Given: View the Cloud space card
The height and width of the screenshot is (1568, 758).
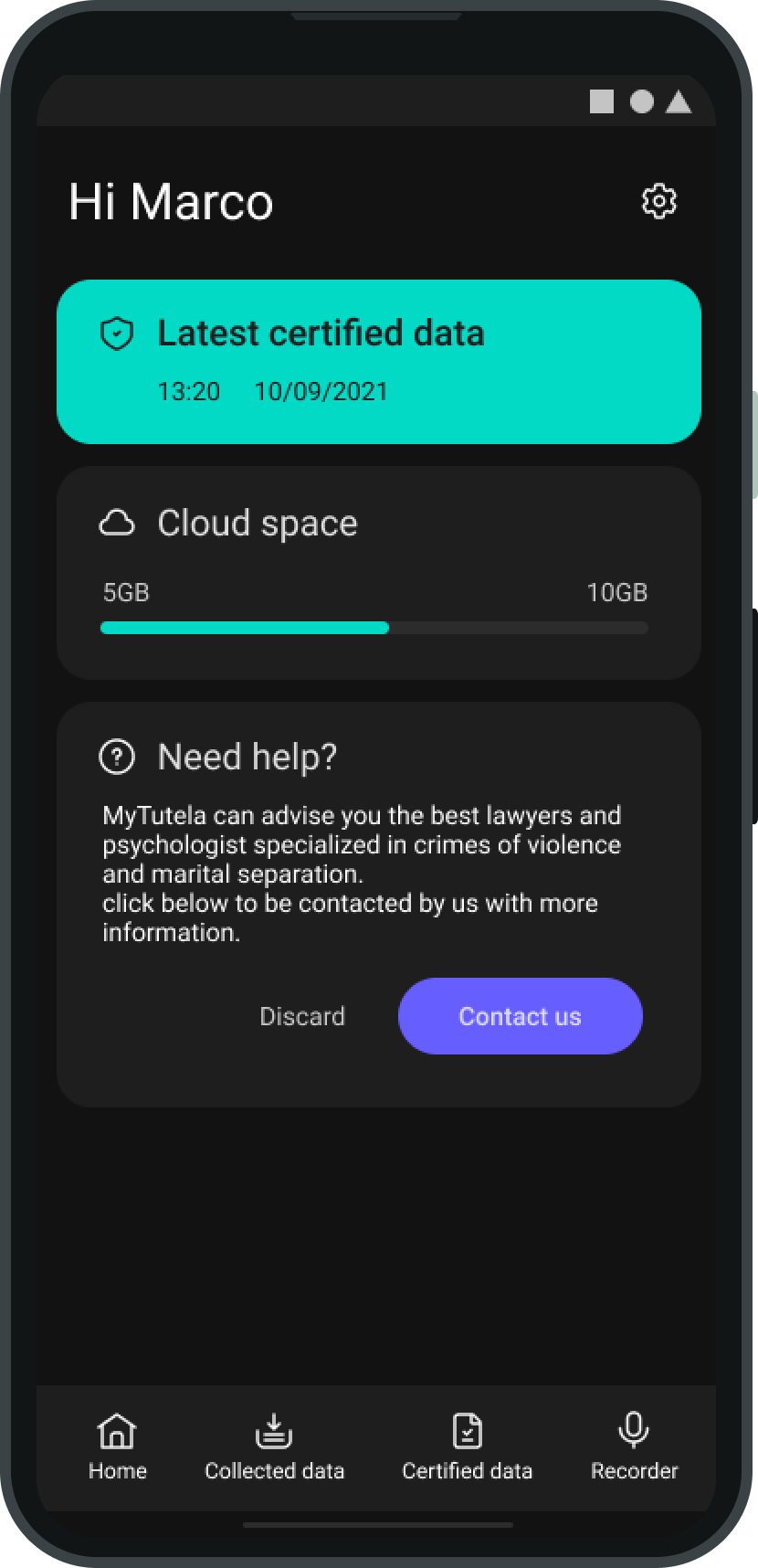Looking at the screenshot, I should (x=379, y=573).
